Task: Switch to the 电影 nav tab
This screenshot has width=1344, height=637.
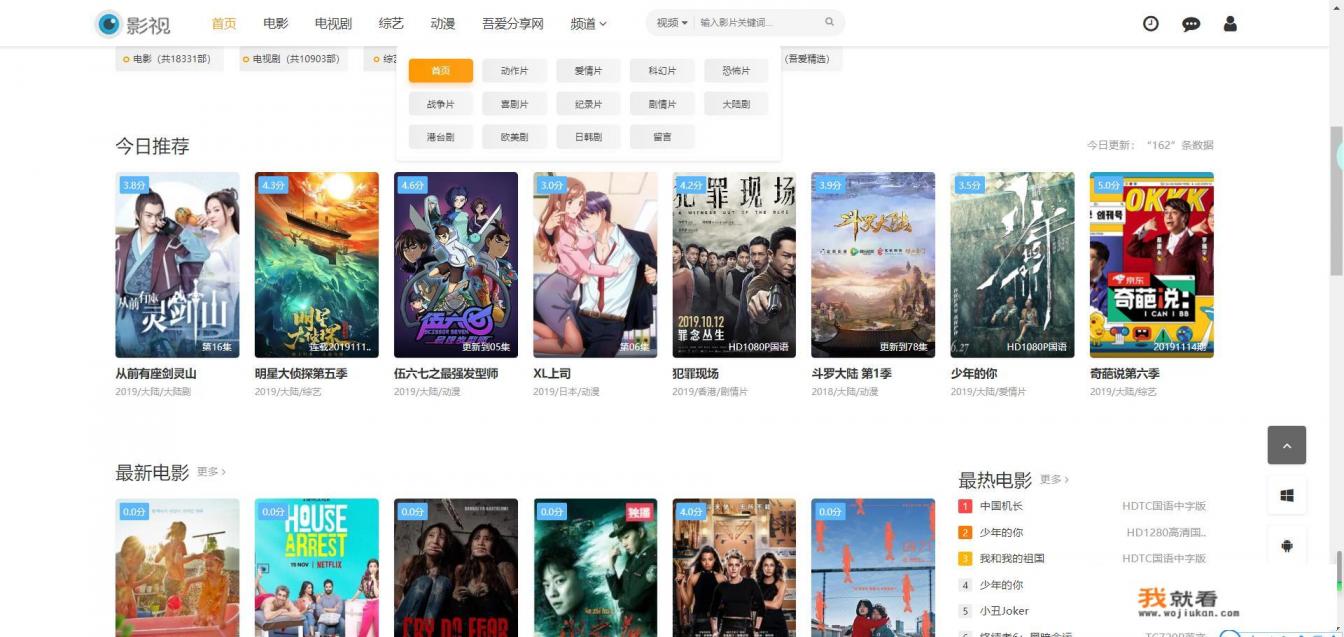Action: coord(276,23)
